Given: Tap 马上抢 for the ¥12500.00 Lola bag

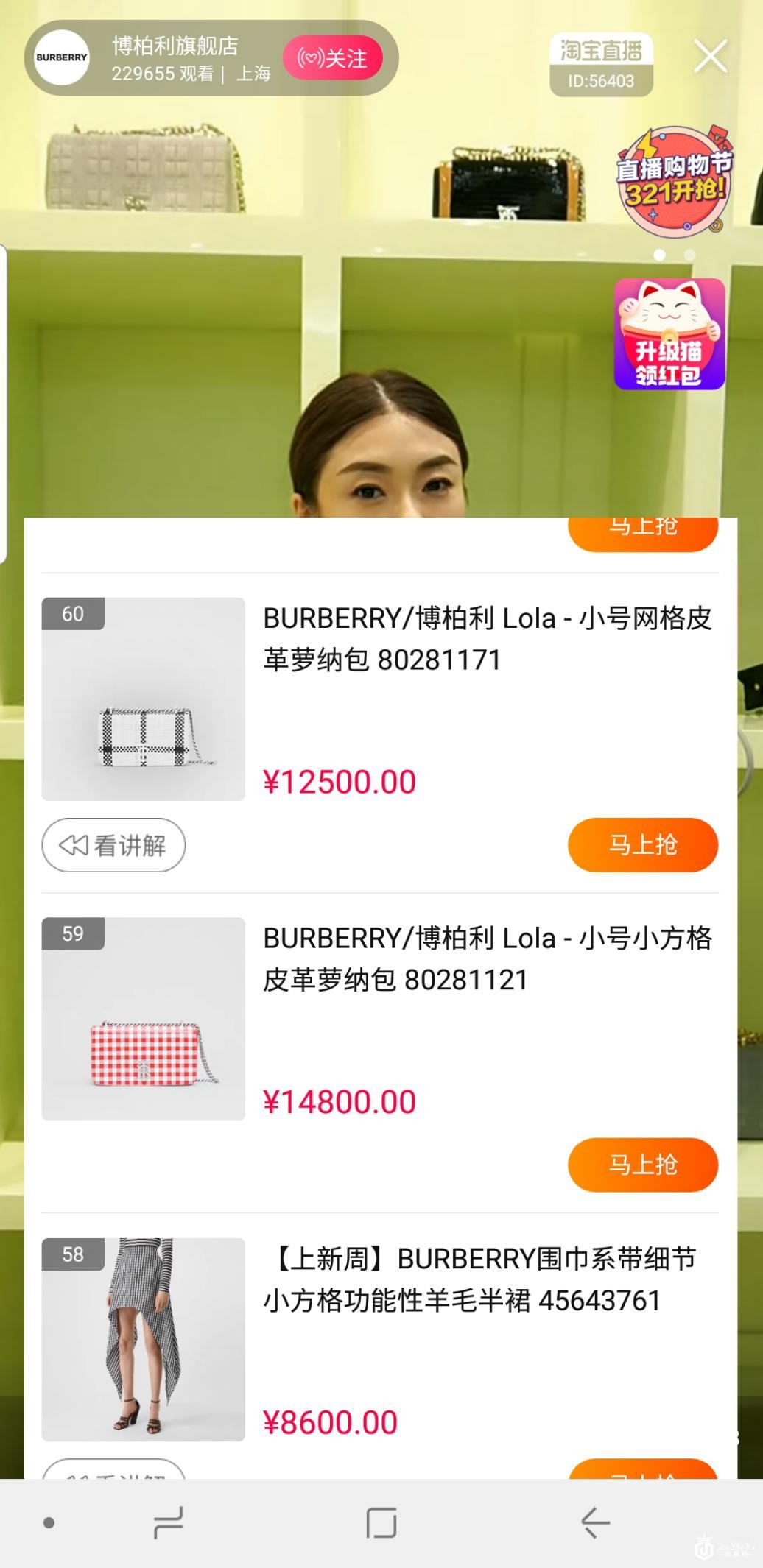Looking at the screenshot, I should click(x=642, y=845).
